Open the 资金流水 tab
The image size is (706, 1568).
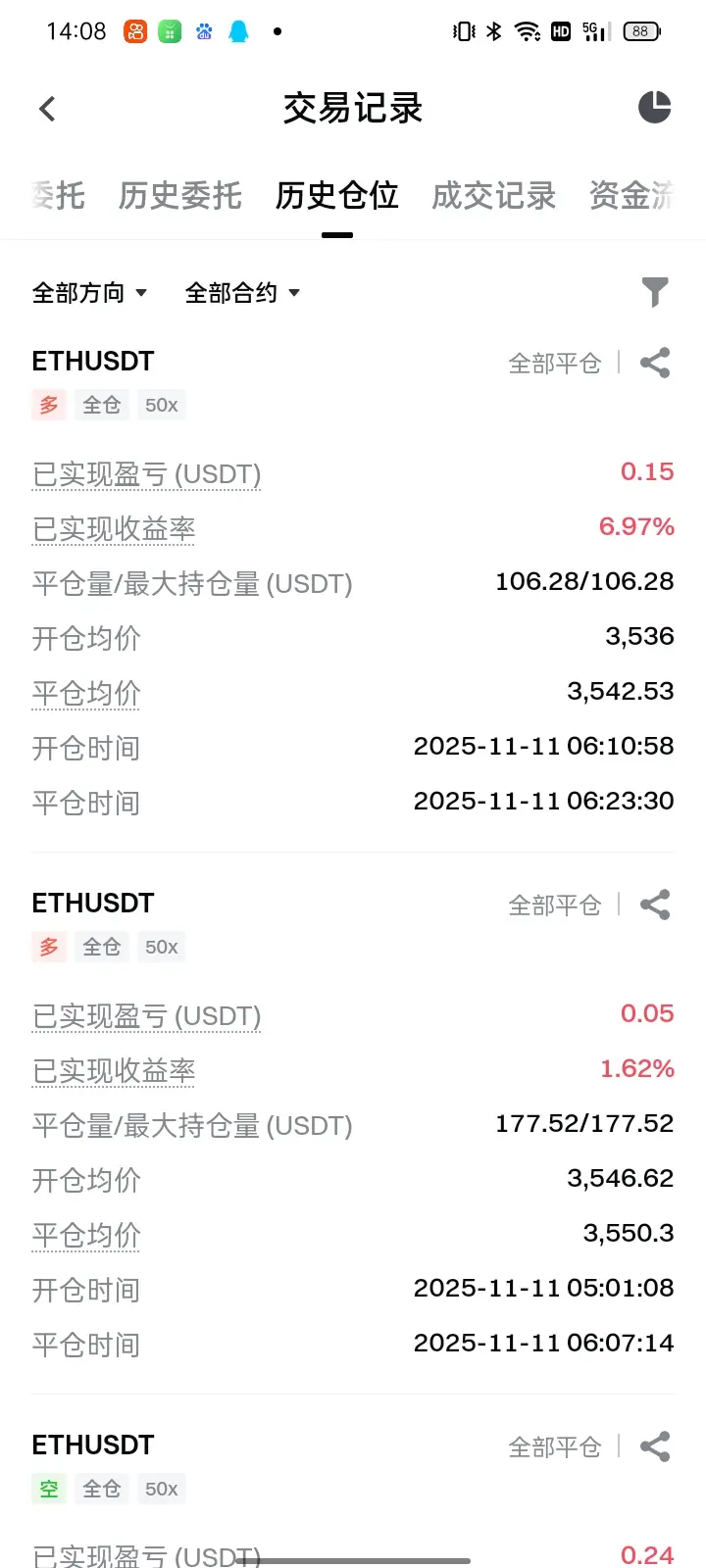[632, 195]
